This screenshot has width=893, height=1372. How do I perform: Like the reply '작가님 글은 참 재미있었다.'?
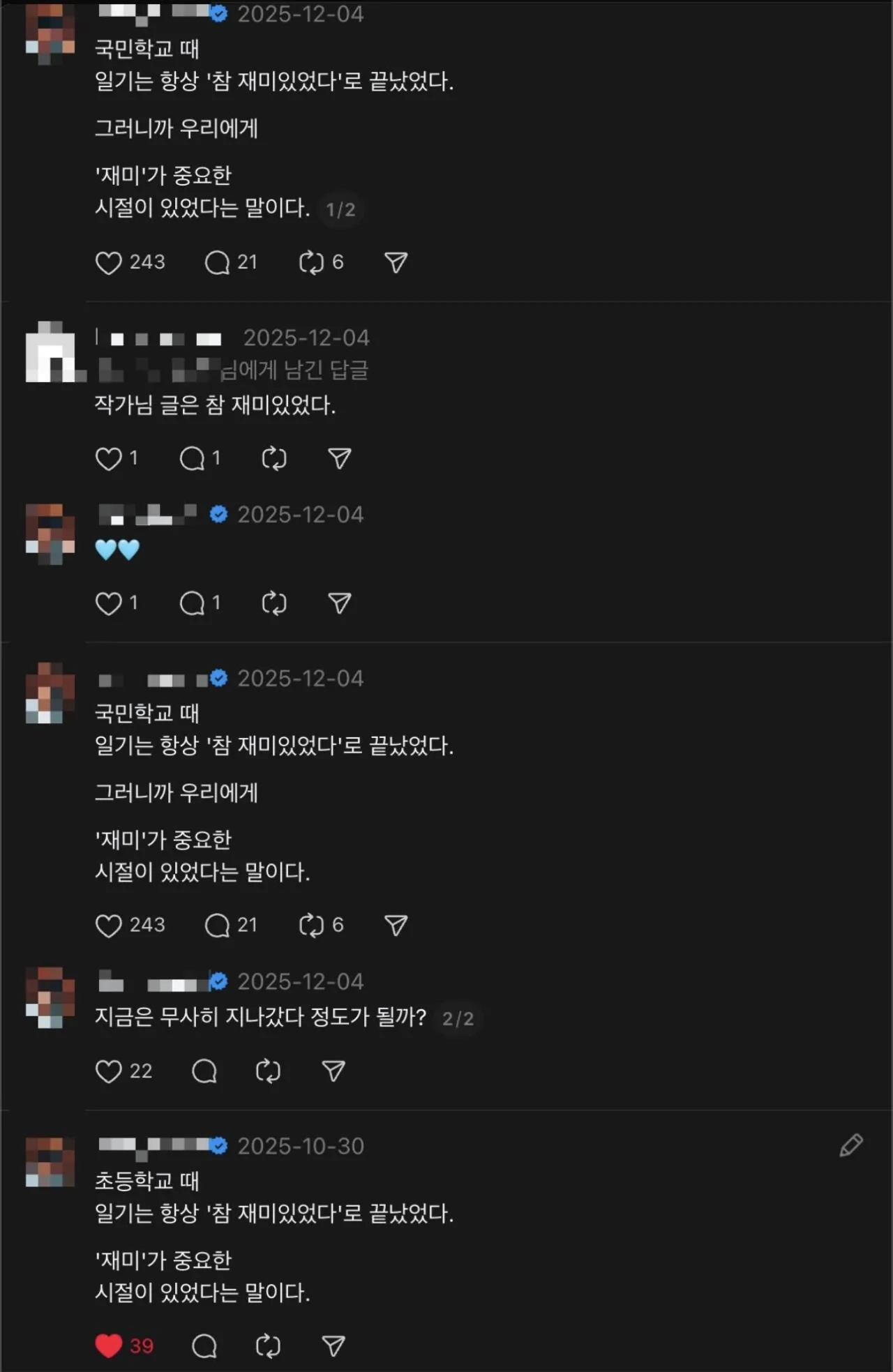click(108, 459)
